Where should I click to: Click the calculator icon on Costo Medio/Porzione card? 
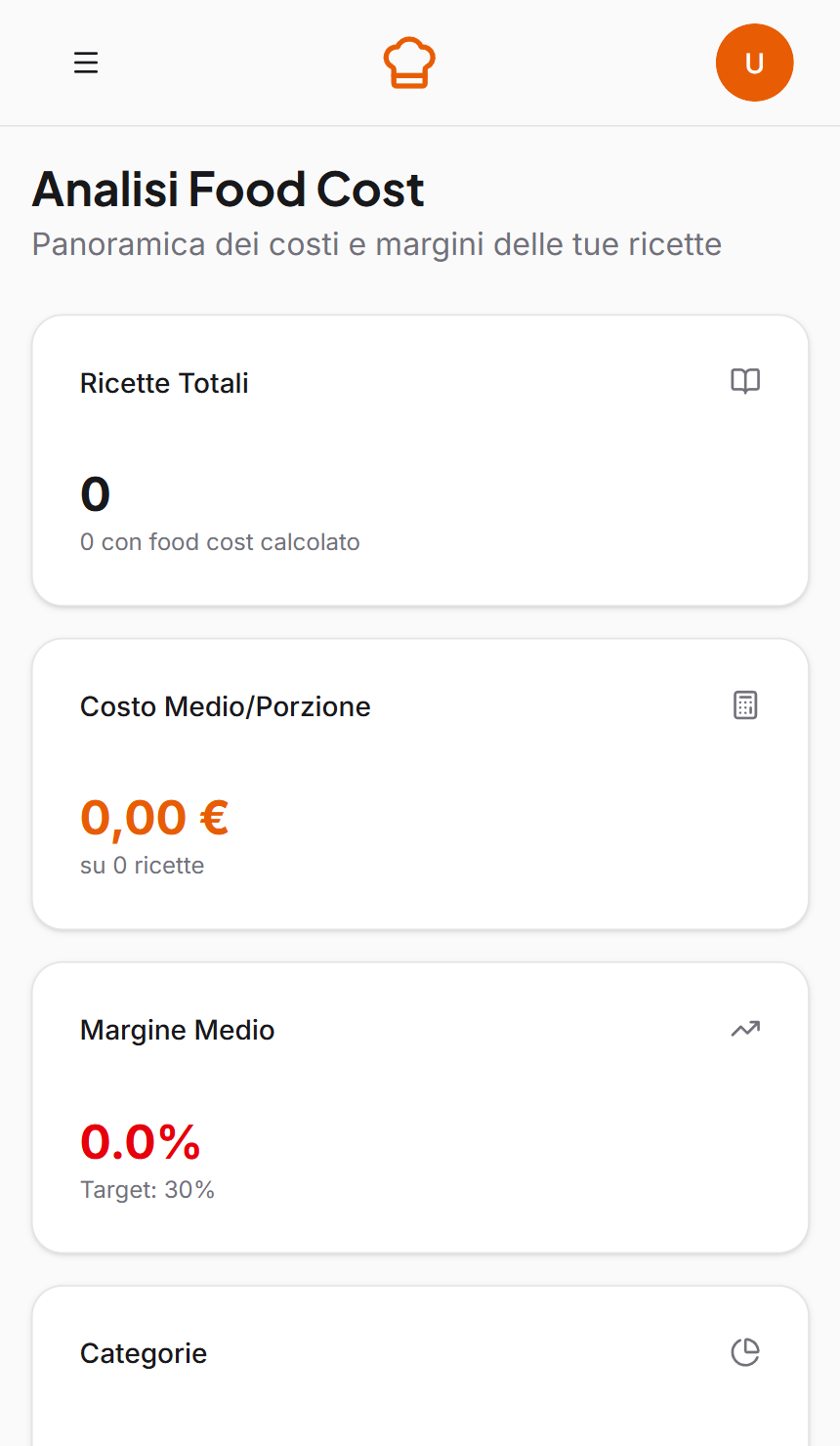click(745, 705)
